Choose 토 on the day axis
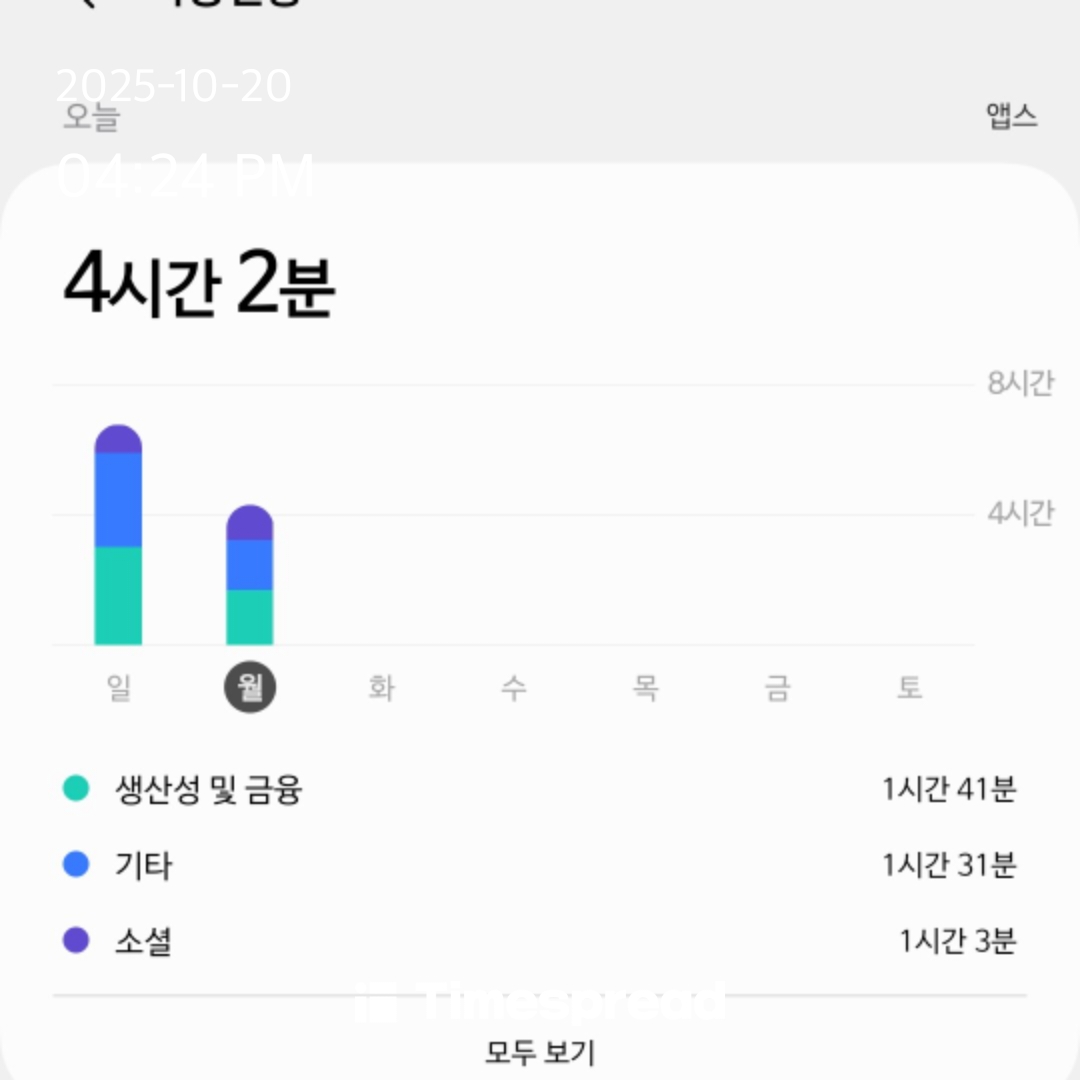The image size is (1080, 1080). pyautogui.click(x=908, y=688)
